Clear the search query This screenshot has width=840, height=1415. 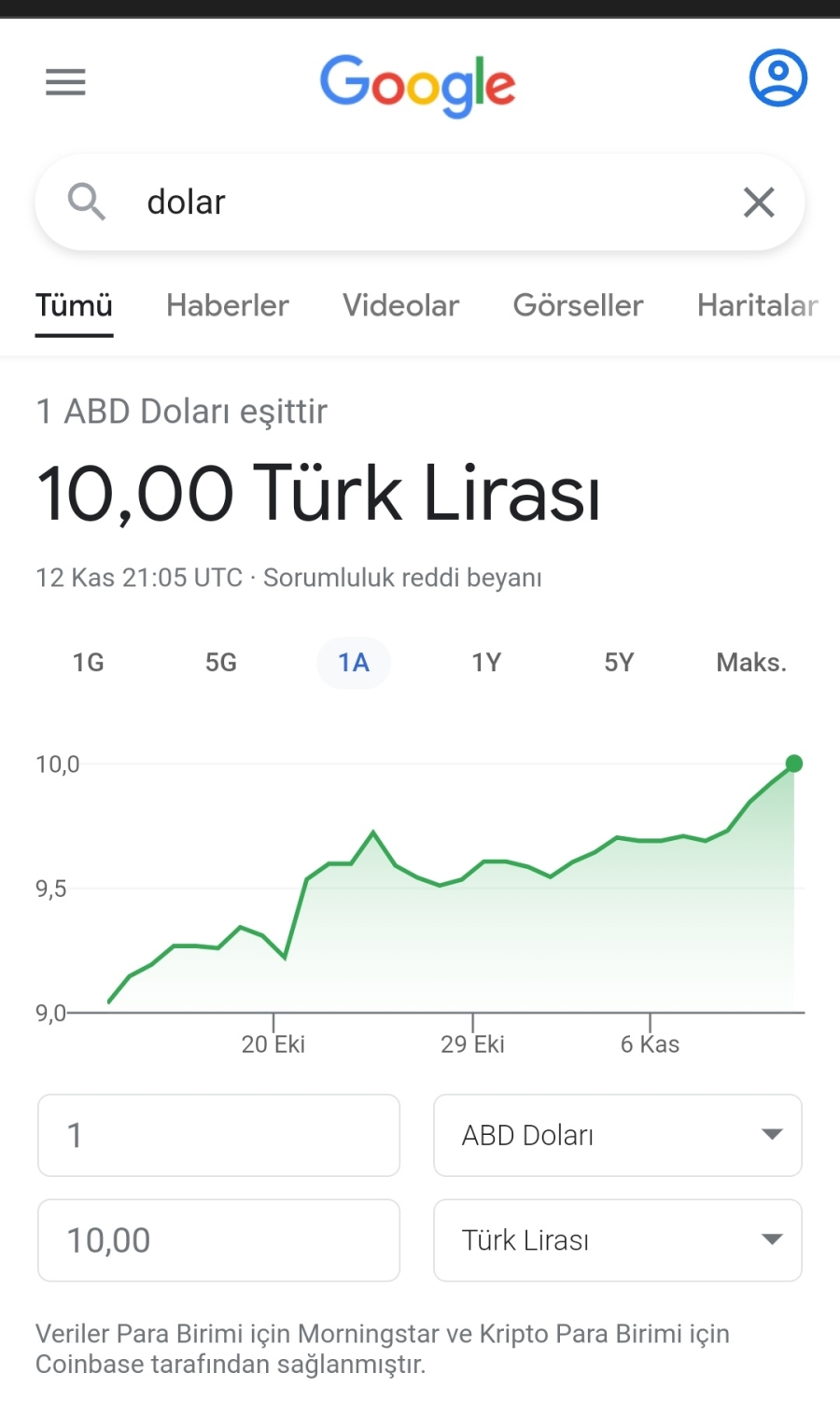(x=758, y=202)
